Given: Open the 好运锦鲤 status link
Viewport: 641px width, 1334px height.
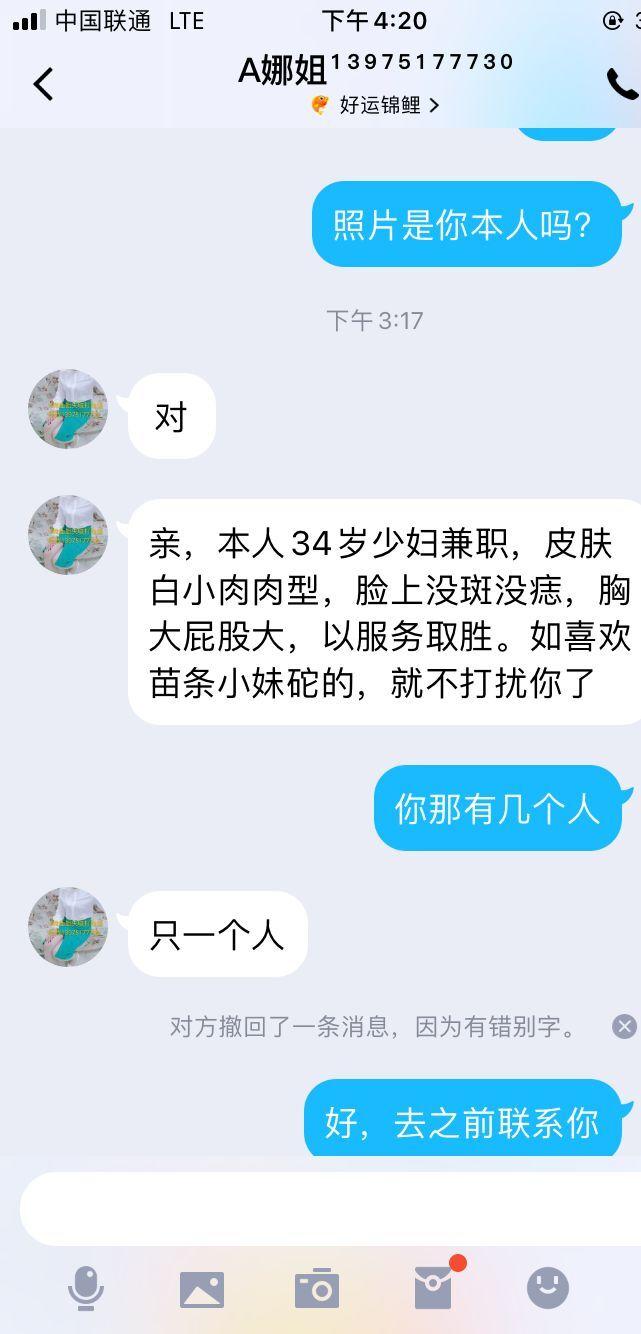Looking at the screenshot, I should click(376, 105).
